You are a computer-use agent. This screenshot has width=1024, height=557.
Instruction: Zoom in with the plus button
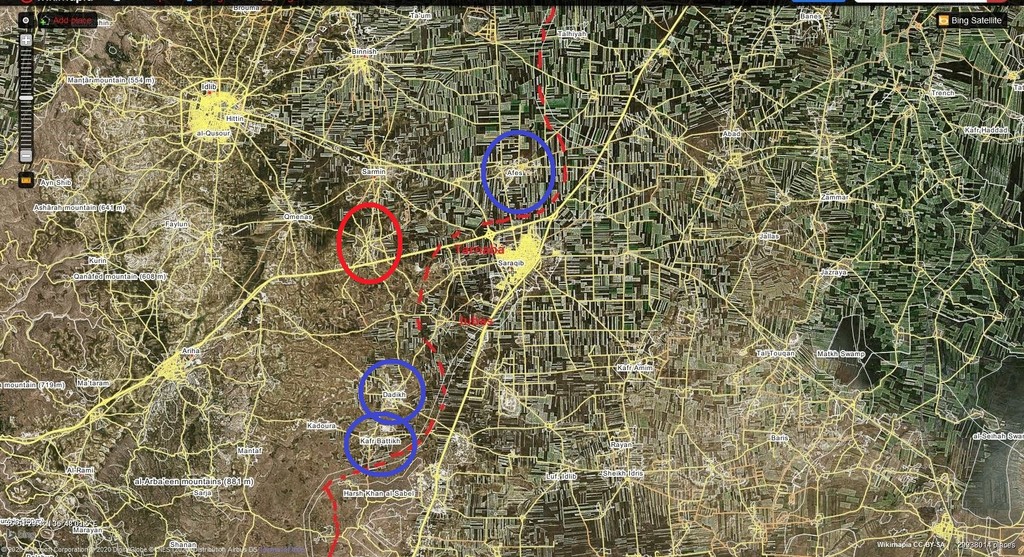pos(26,40)
